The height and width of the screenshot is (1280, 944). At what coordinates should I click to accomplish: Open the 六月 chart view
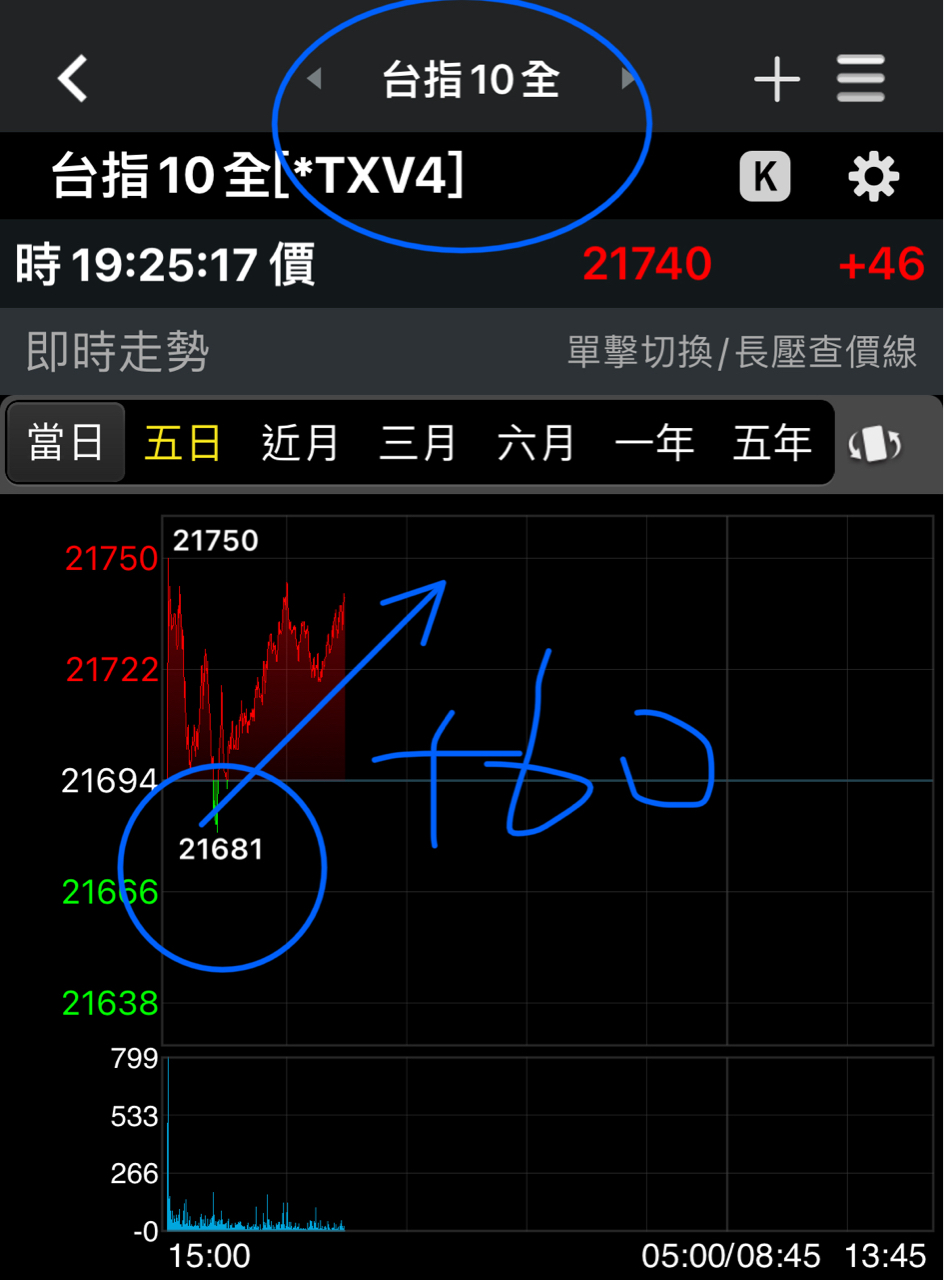[538, 442]
